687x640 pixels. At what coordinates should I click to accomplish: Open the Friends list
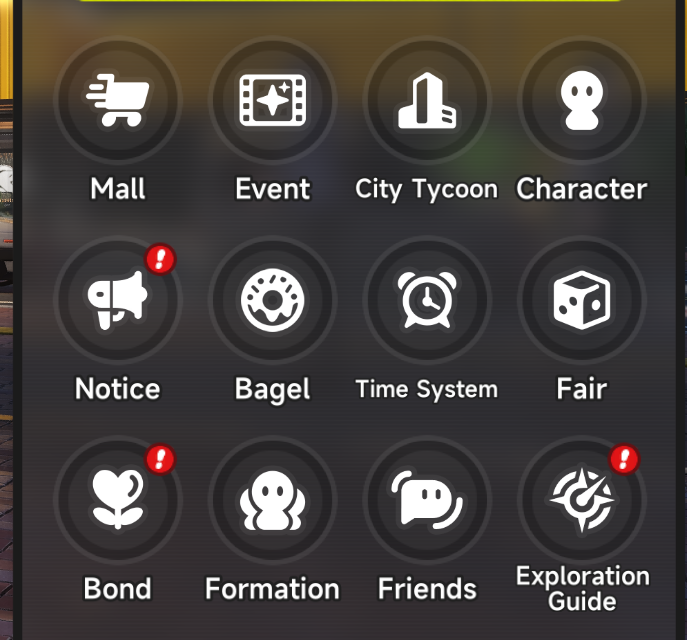pos(427,500)
